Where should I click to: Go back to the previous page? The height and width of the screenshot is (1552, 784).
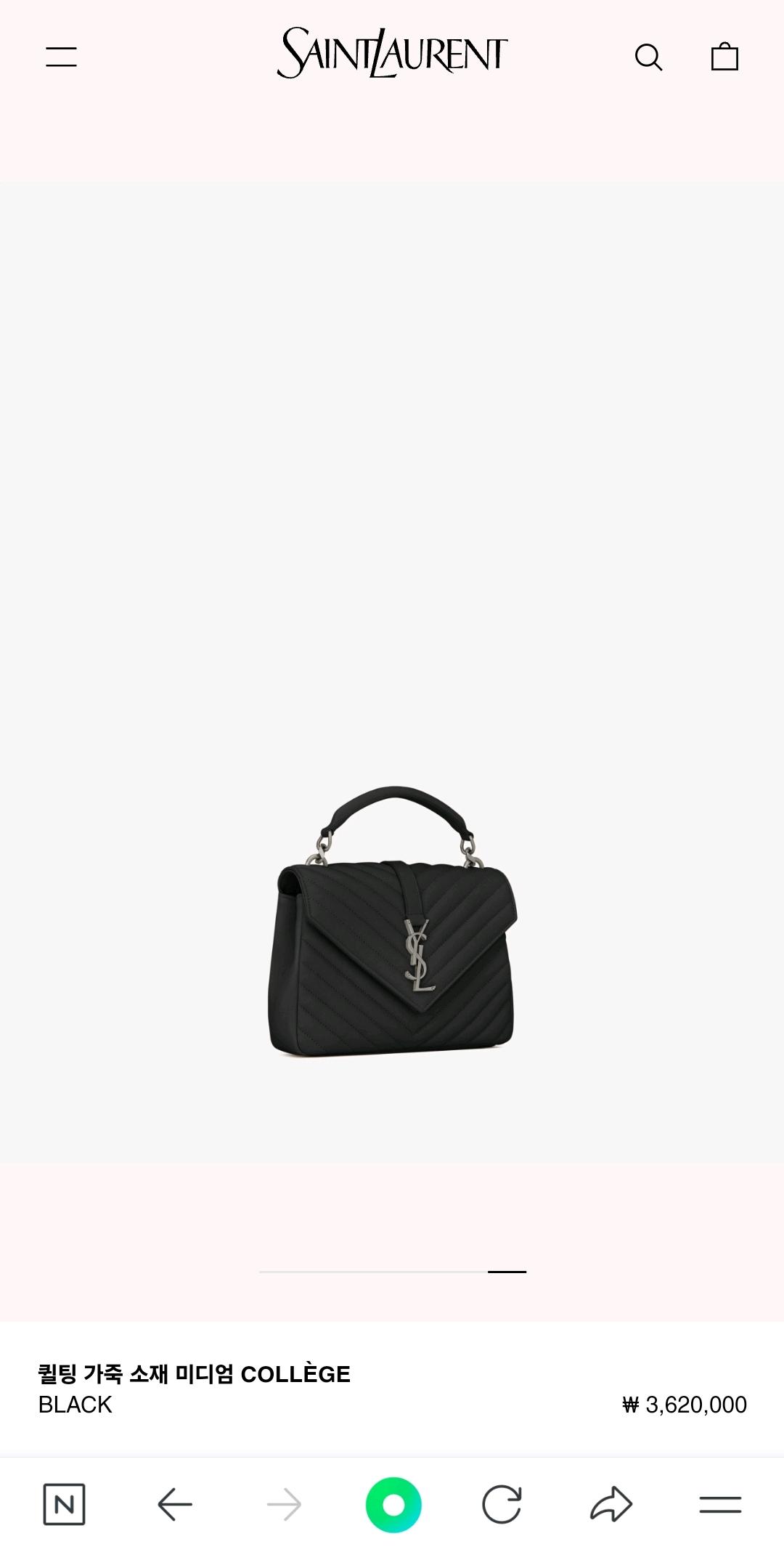(174, 1504)
